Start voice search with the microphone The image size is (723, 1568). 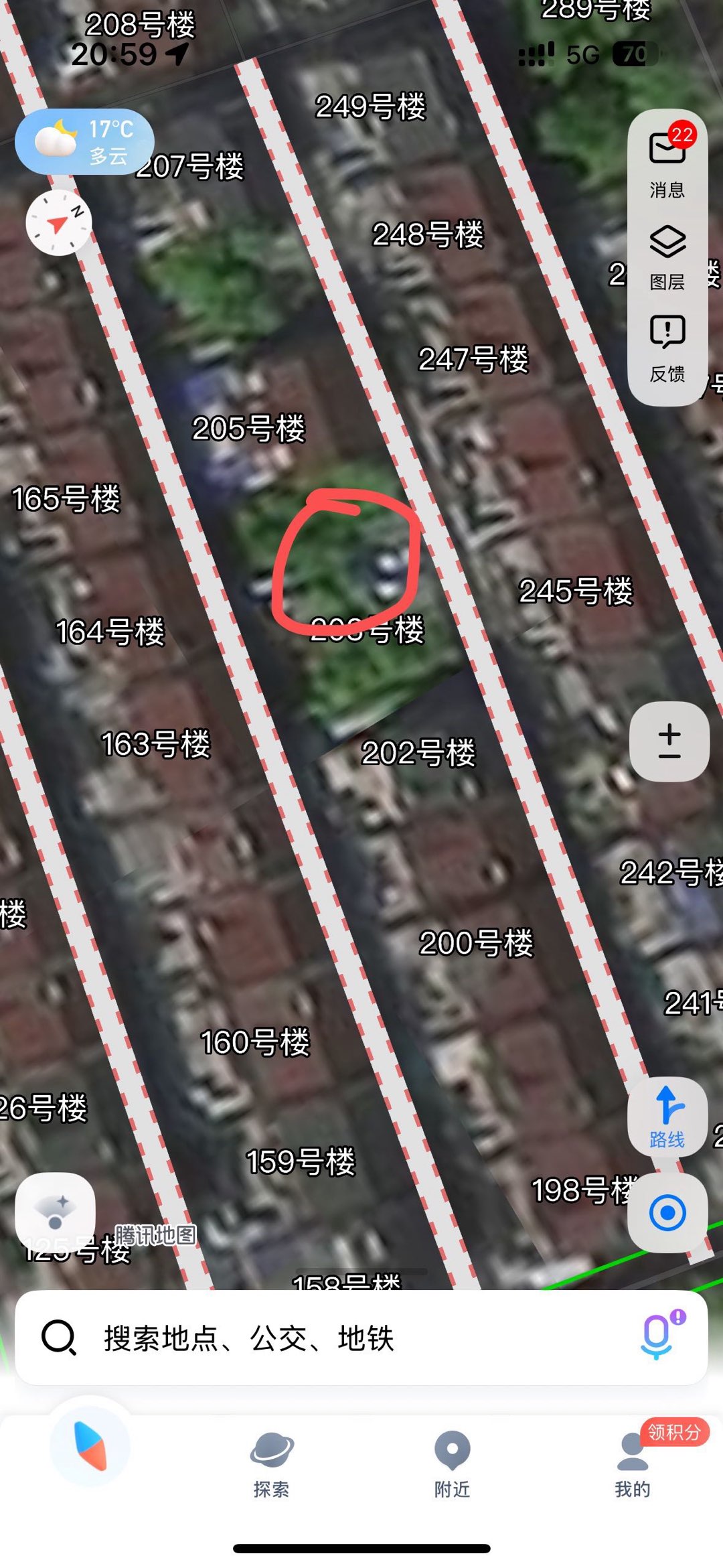658,1337
